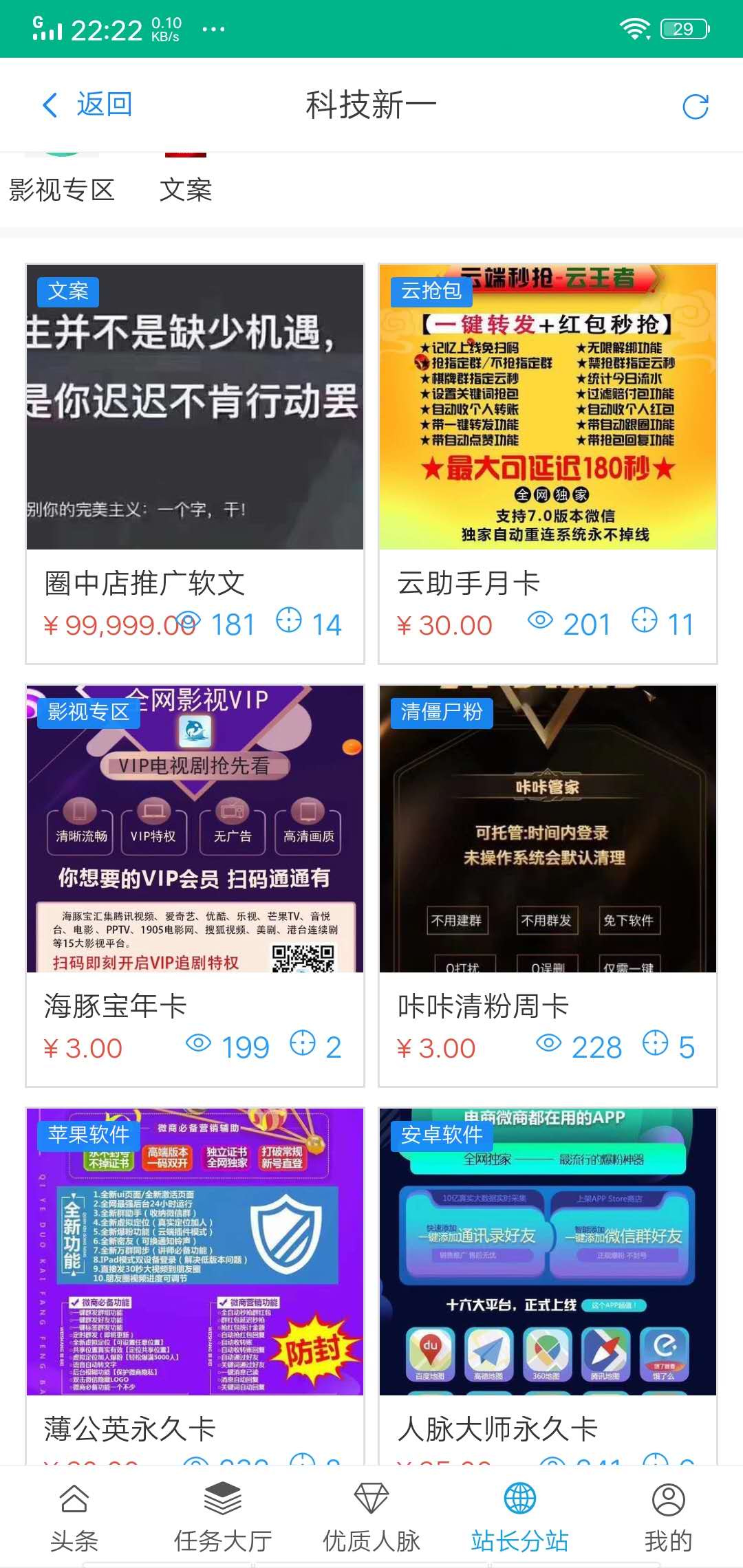Tap the 云抢包 category badge
Viewport: 743px width, 1568px height.
[433, 292]
